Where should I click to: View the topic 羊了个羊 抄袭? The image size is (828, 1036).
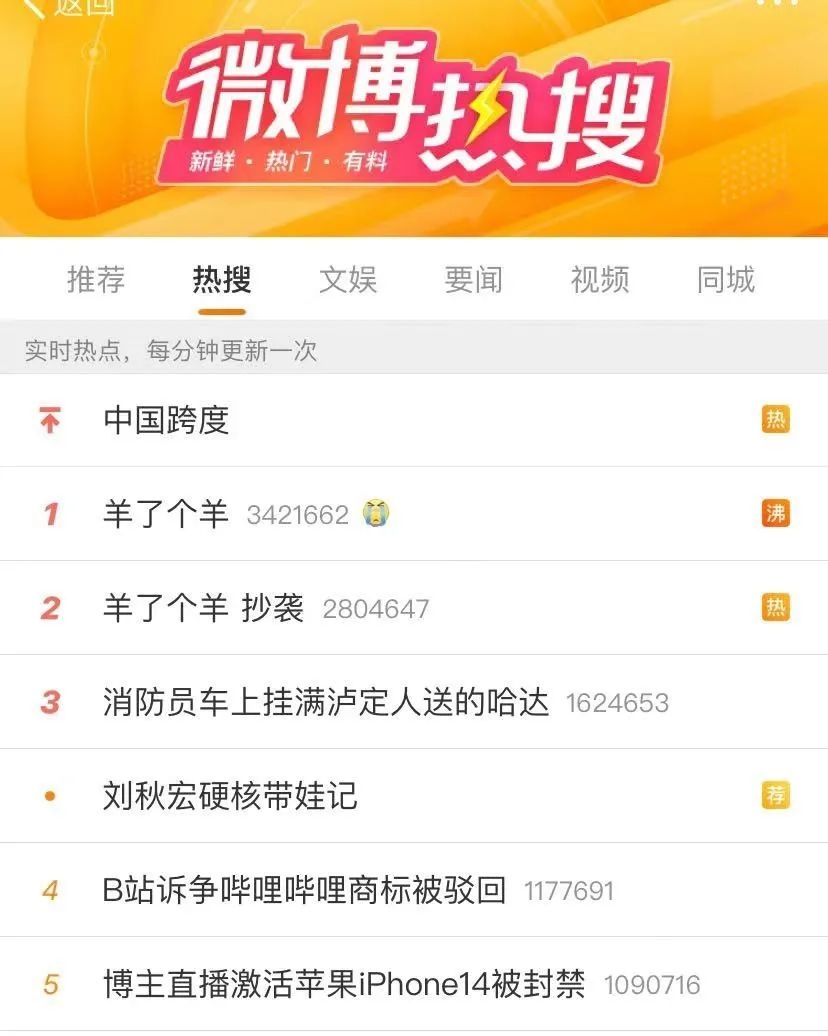[x=203, y=608]
